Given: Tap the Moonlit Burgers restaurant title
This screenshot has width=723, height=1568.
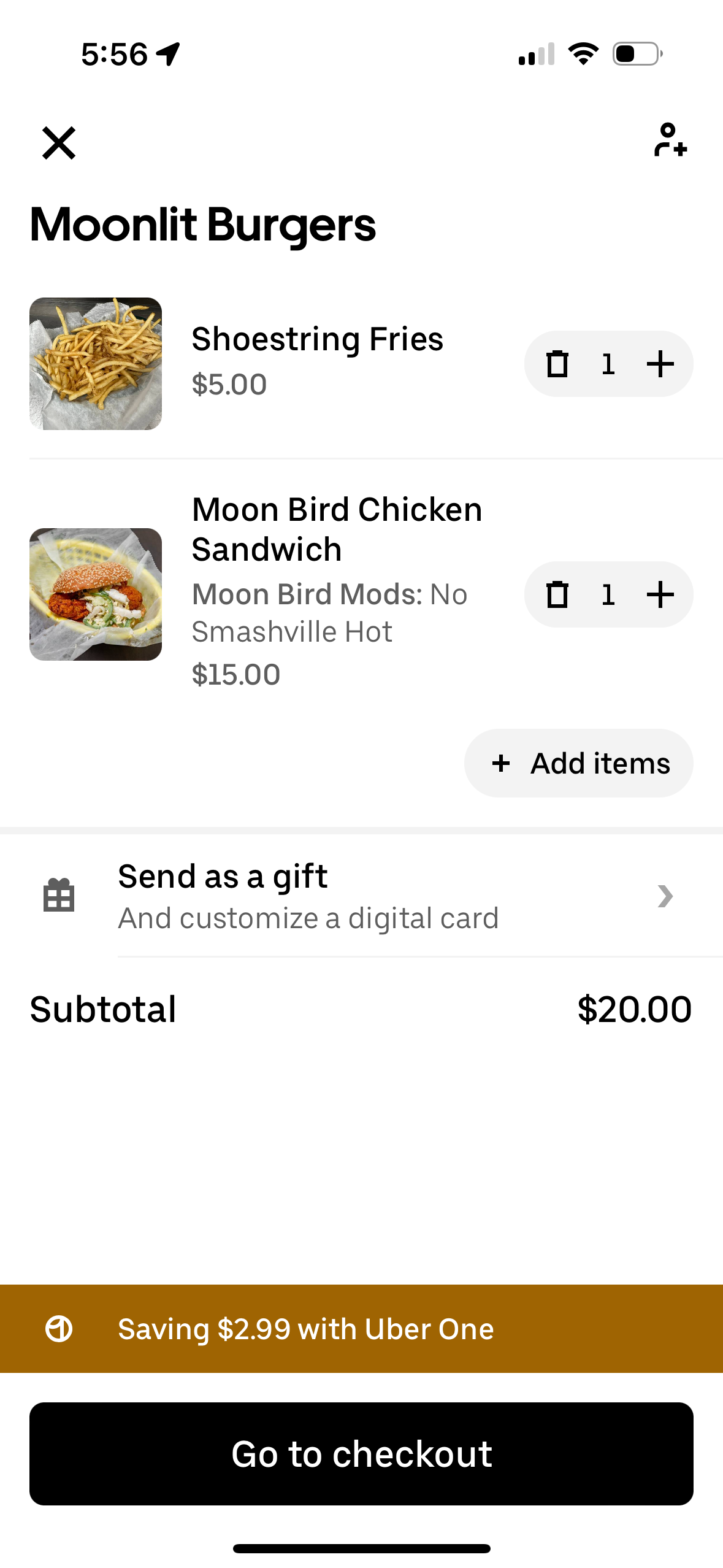Looking at the screenshot, I should 203,225.
